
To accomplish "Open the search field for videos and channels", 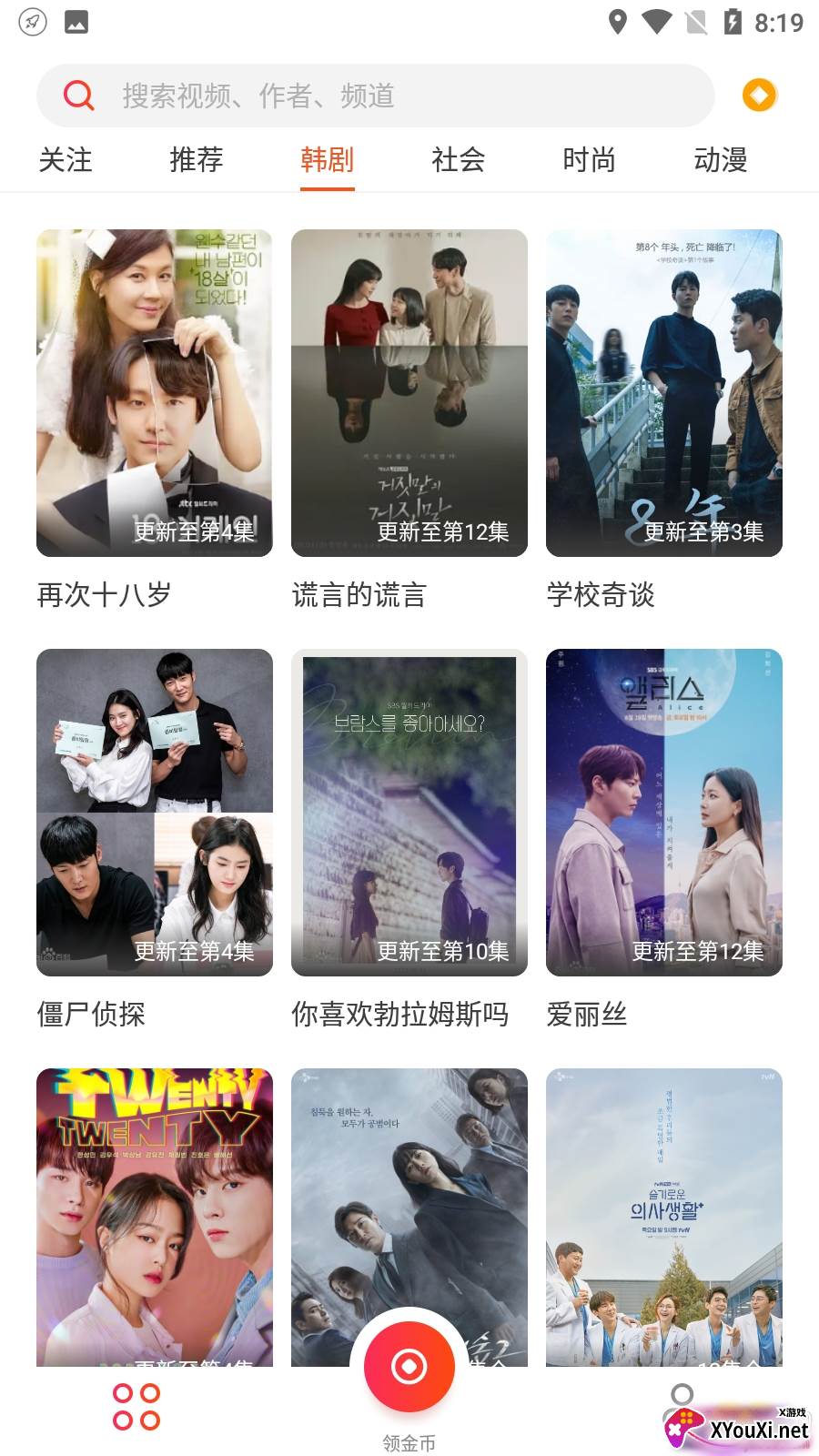I will pos(373,96).
